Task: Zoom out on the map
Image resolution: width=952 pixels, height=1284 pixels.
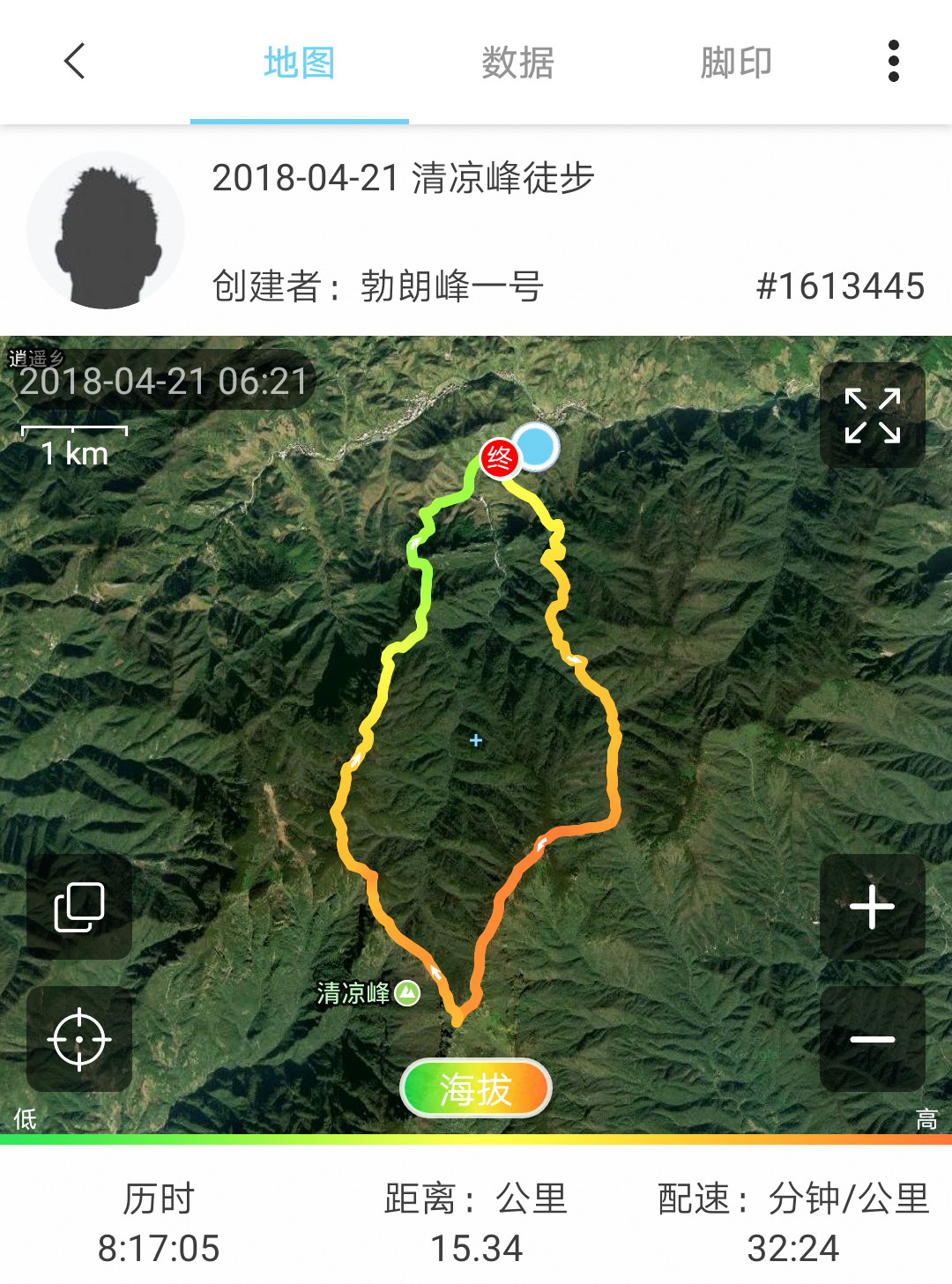Action: (x=872, y=1039)
